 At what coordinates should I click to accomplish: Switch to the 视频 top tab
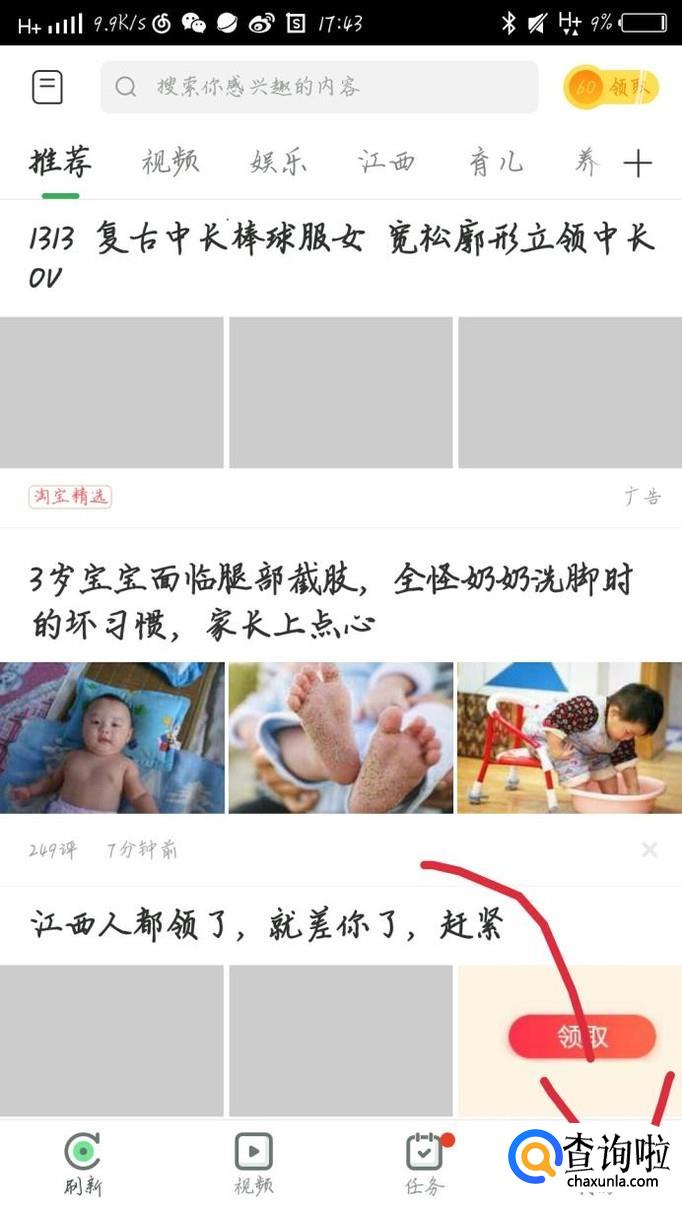click(170, 162)
